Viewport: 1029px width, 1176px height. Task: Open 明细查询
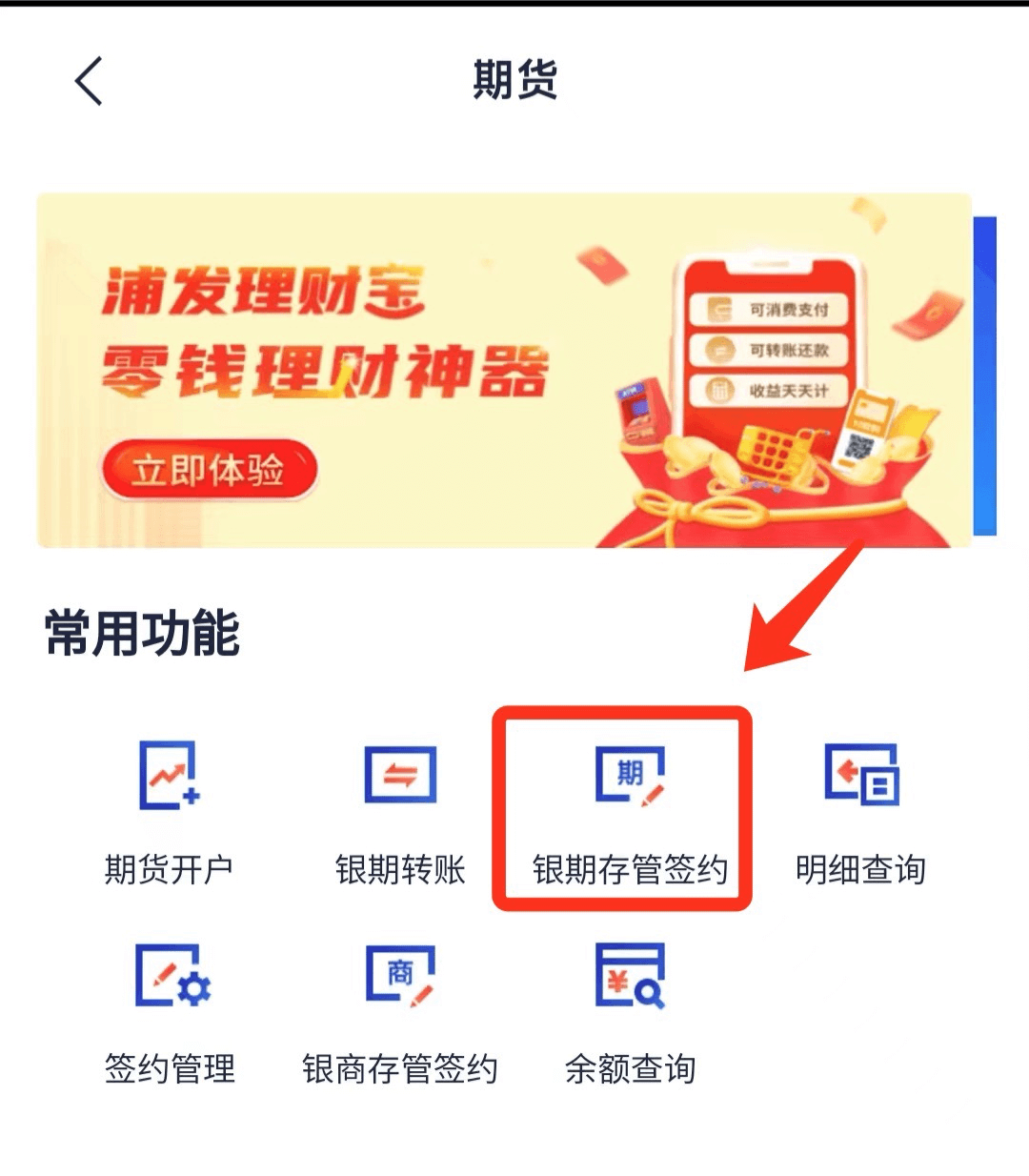pos(860,811)
